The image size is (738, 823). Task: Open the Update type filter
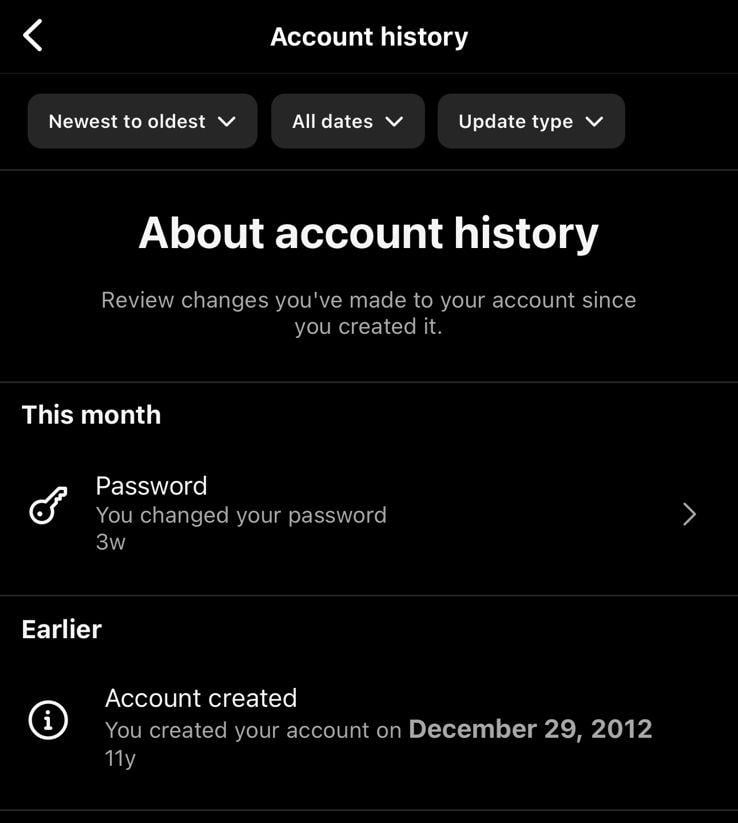pos(531,121)
